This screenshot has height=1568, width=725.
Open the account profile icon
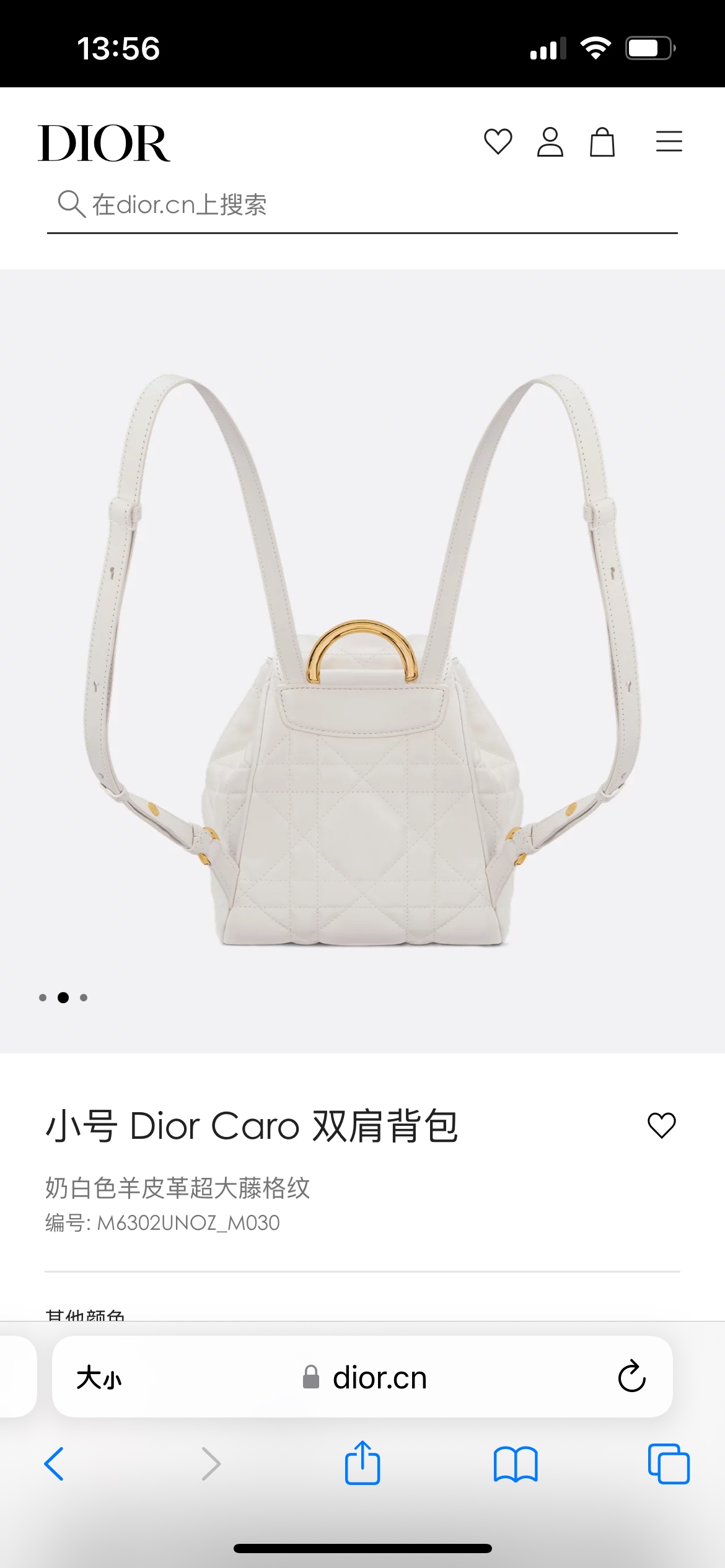point(550,142)
